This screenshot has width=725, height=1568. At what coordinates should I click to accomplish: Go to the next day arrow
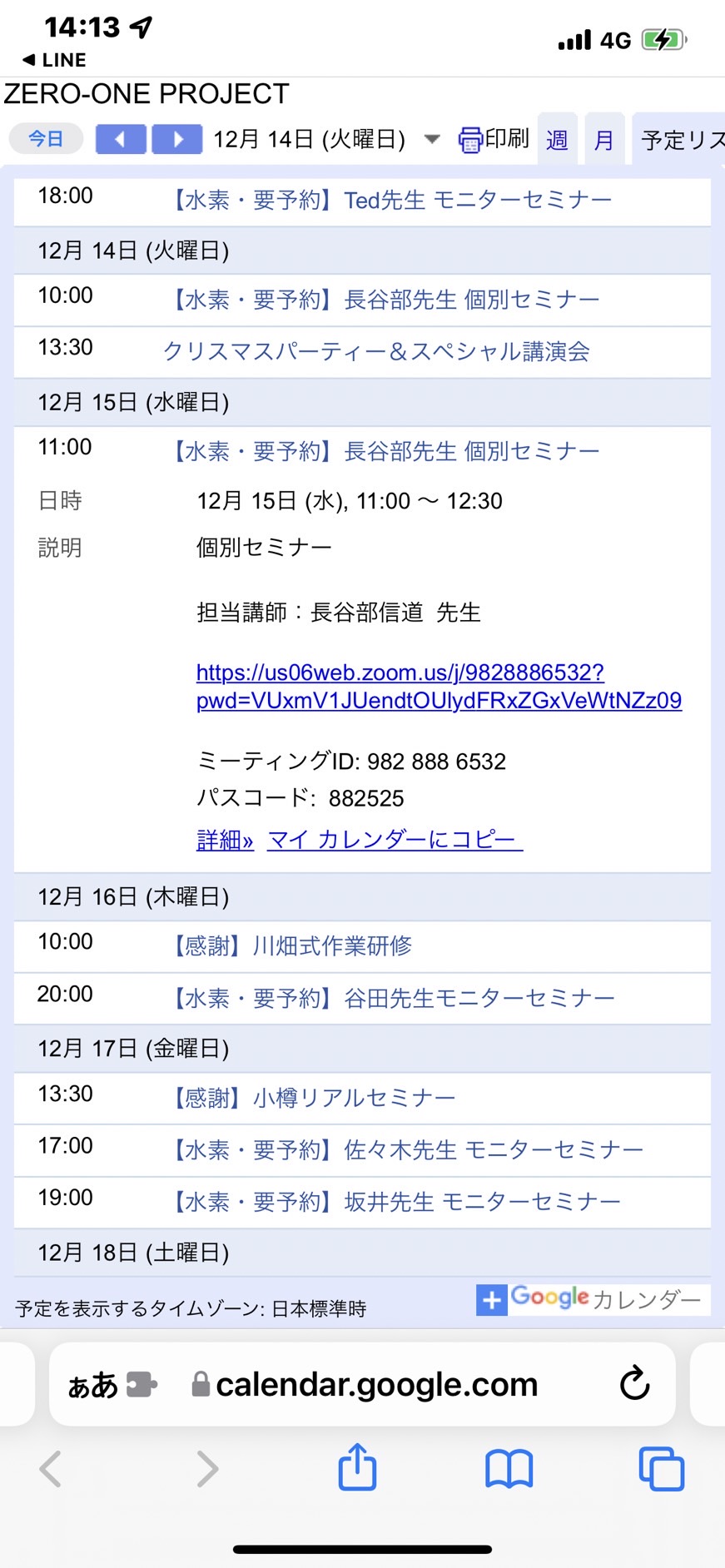[x=177, y=139]
